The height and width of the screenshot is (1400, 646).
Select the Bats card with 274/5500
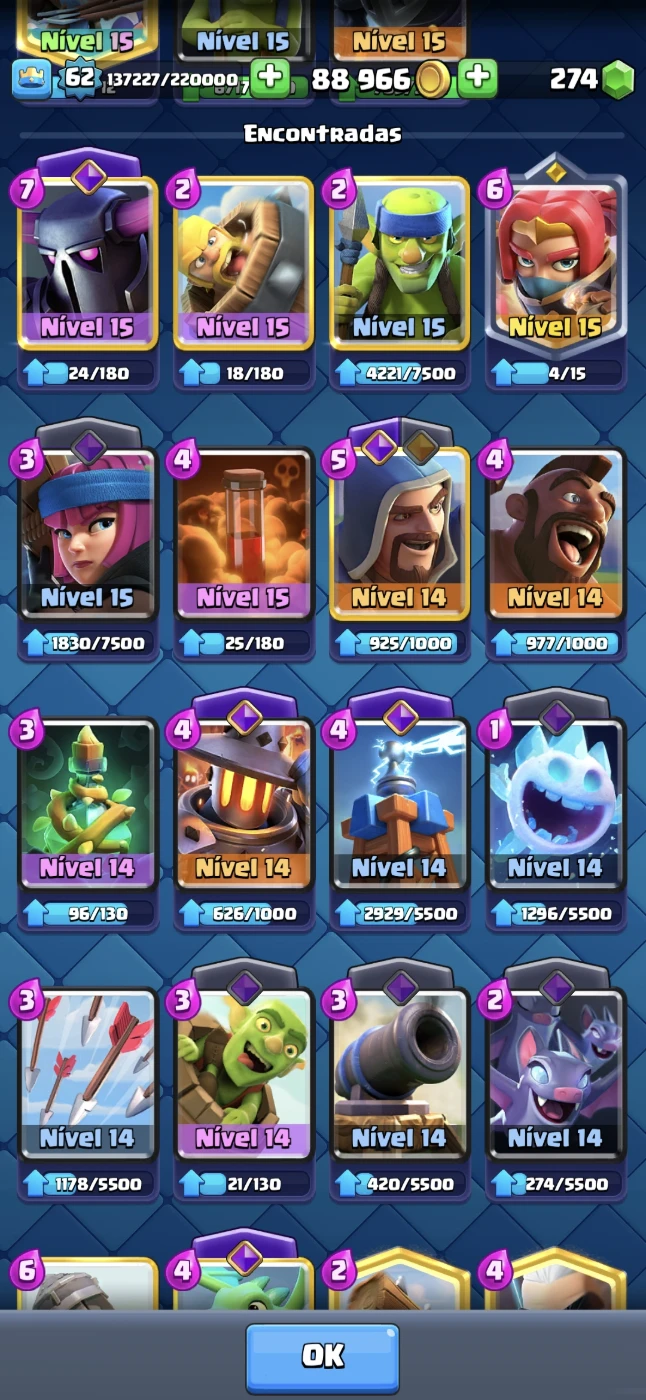coord(555,1072)
